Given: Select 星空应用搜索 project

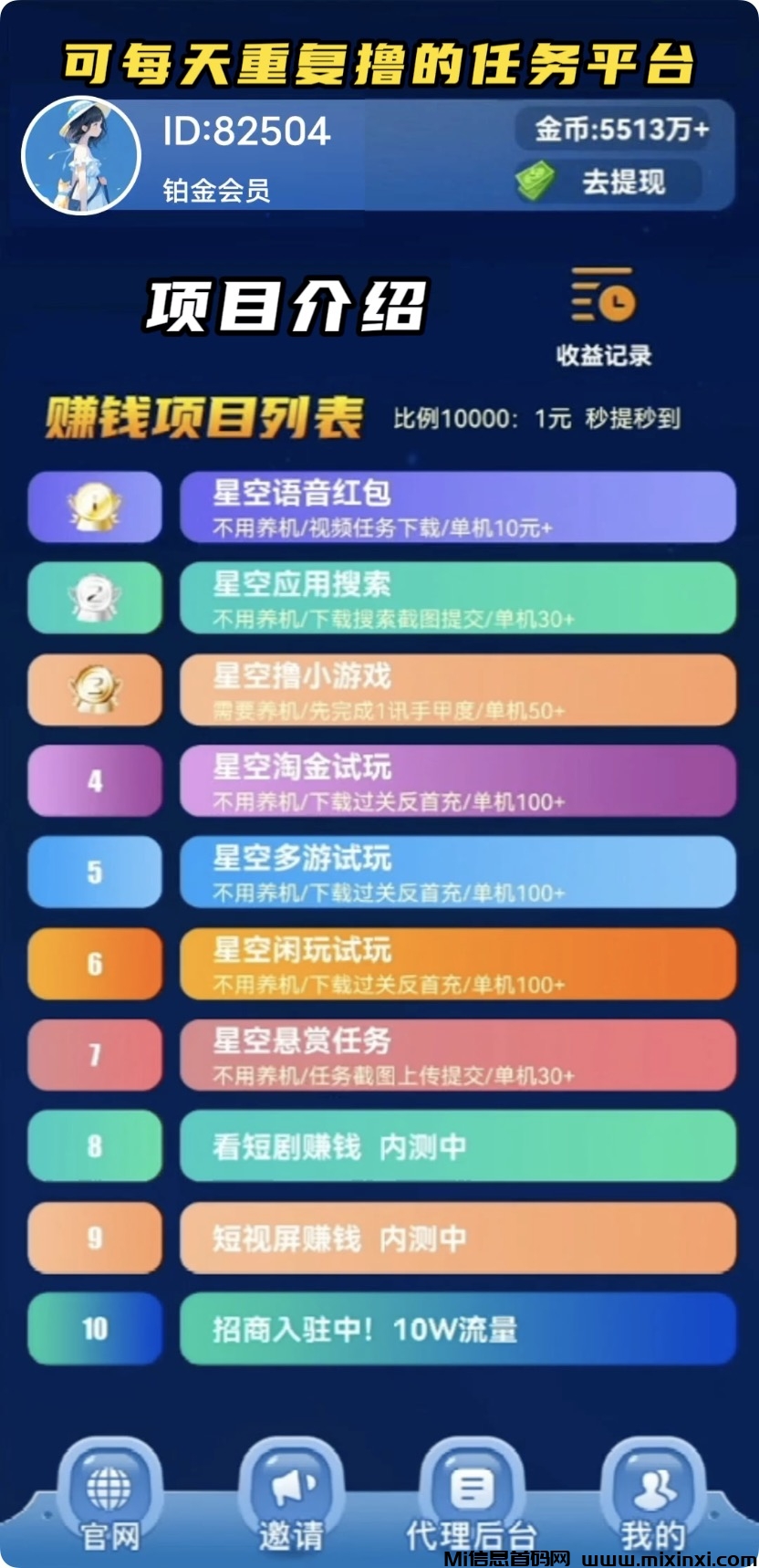Looking at the screenshot, I should click(x=457, y=599).
